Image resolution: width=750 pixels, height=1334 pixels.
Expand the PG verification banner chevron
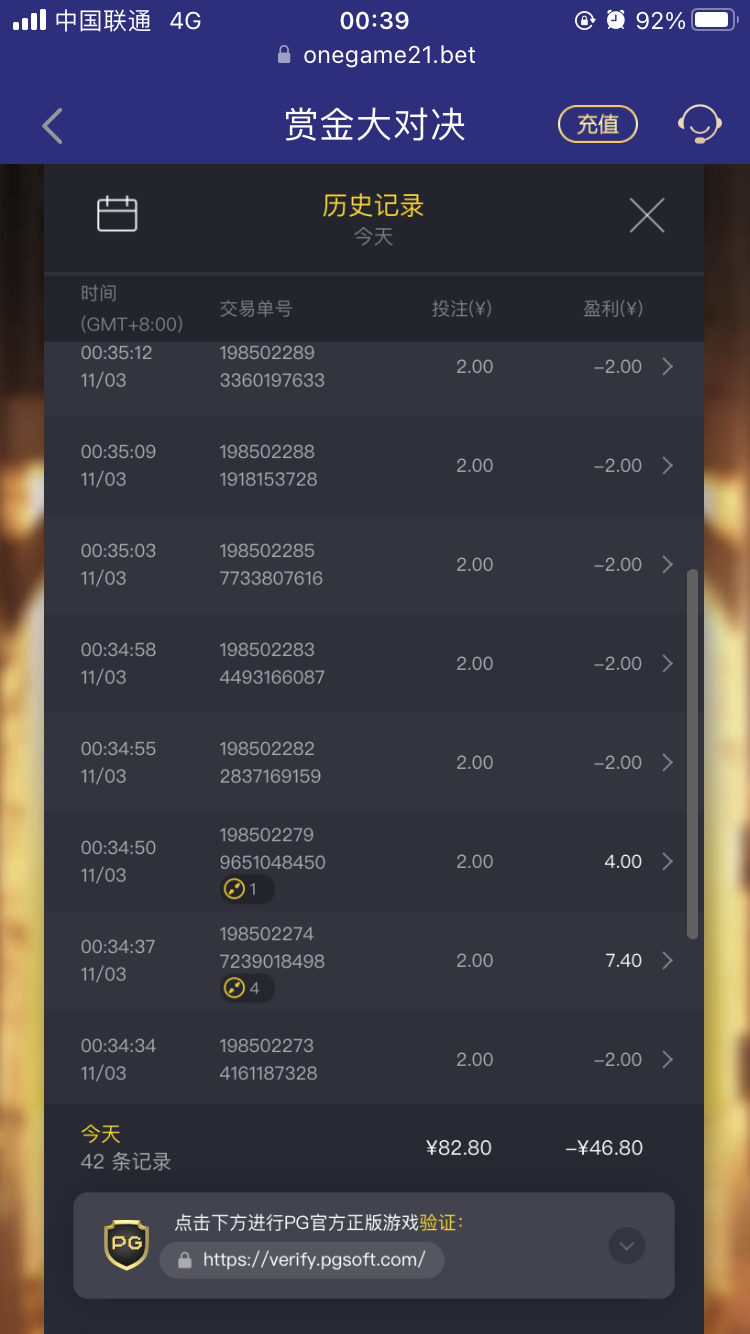click(x=627, y=1246)
